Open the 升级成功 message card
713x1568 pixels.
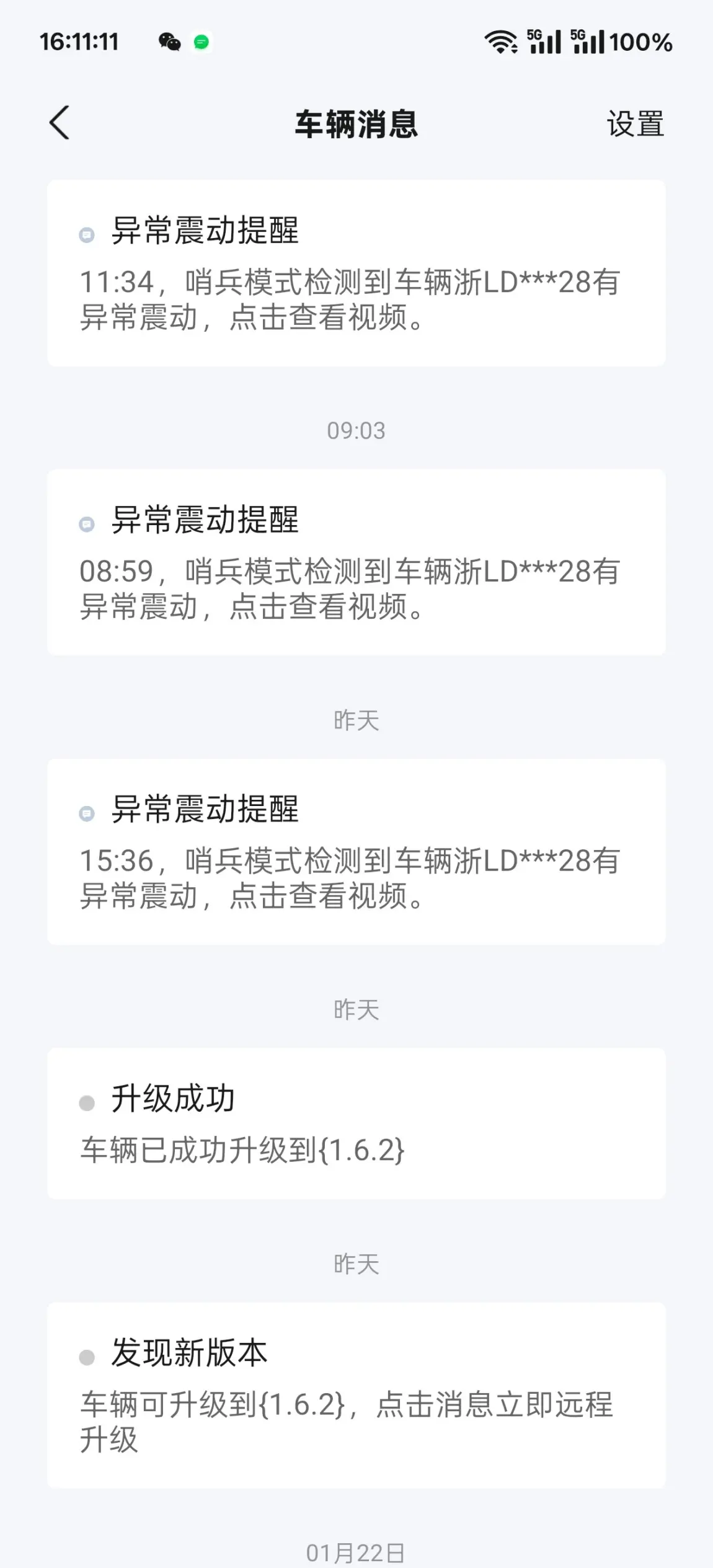[356, 1123]
